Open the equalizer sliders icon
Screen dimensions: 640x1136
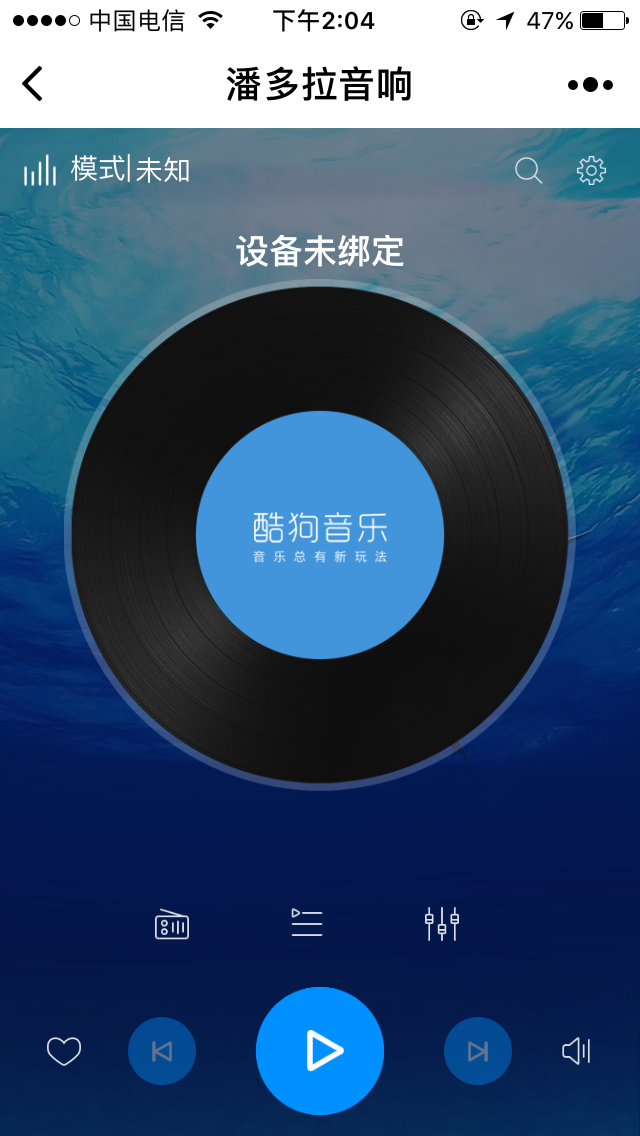click(x=442, y=924)
